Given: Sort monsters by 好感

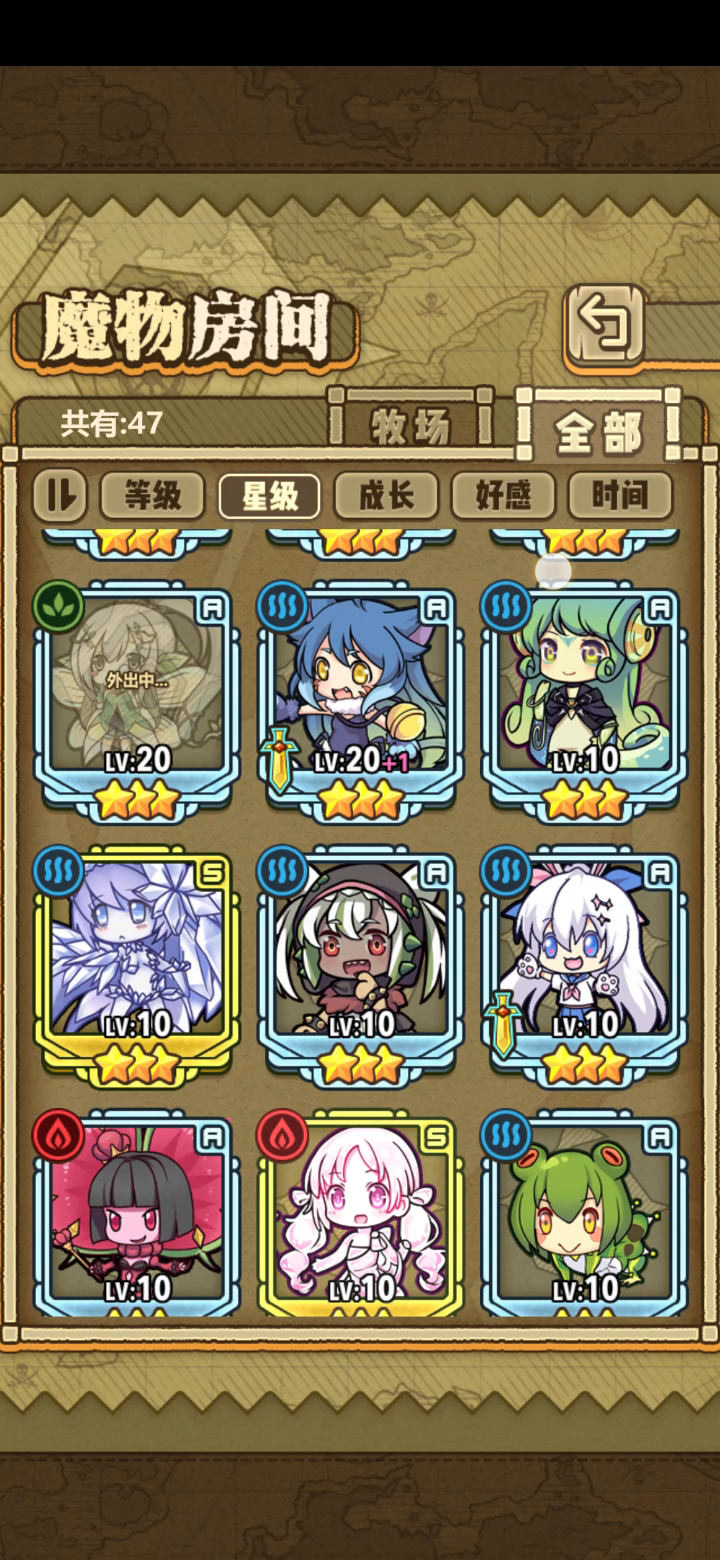Looking at the screenshot, I should tap(503, 495).
